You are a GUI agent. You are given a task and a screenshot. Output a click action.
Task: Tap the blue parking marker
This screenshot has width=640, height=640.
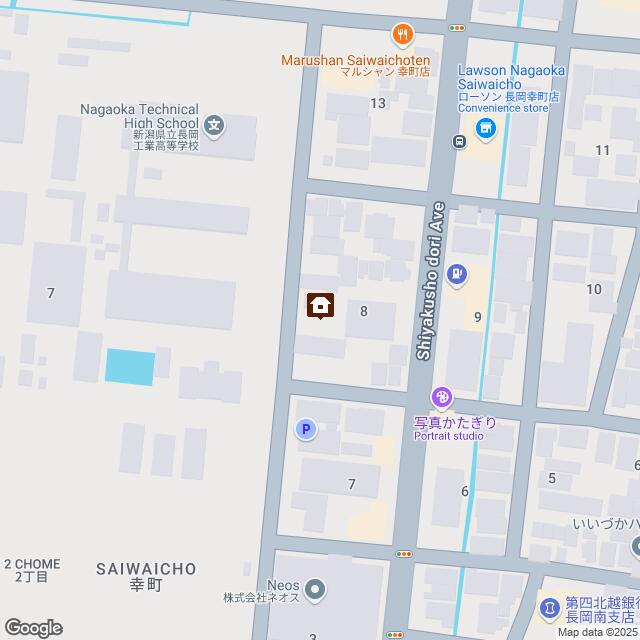click(306, 430)
